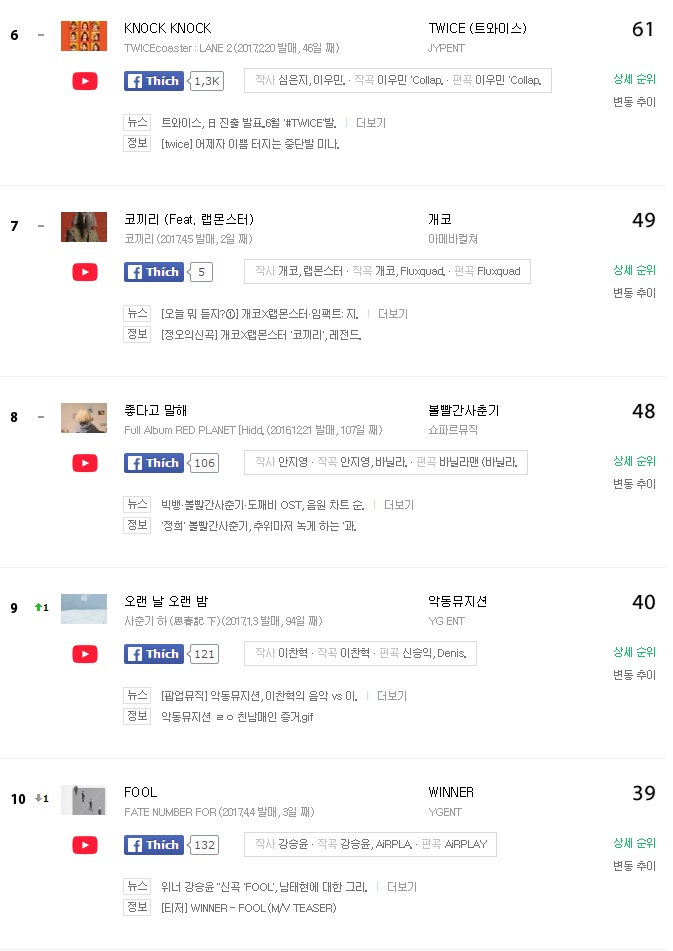Tap 더보기 beside the 악동뮤지션 news
Viewport: 673px width, 951px height.
[392, 696]
